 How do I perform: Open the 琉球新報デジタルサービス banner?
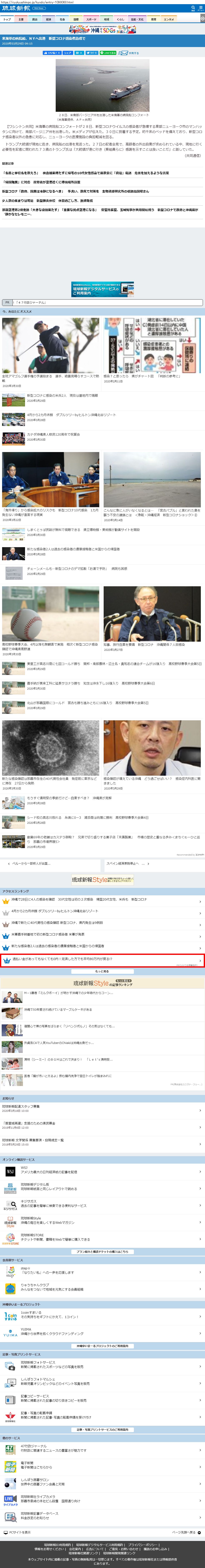point(103,288)
